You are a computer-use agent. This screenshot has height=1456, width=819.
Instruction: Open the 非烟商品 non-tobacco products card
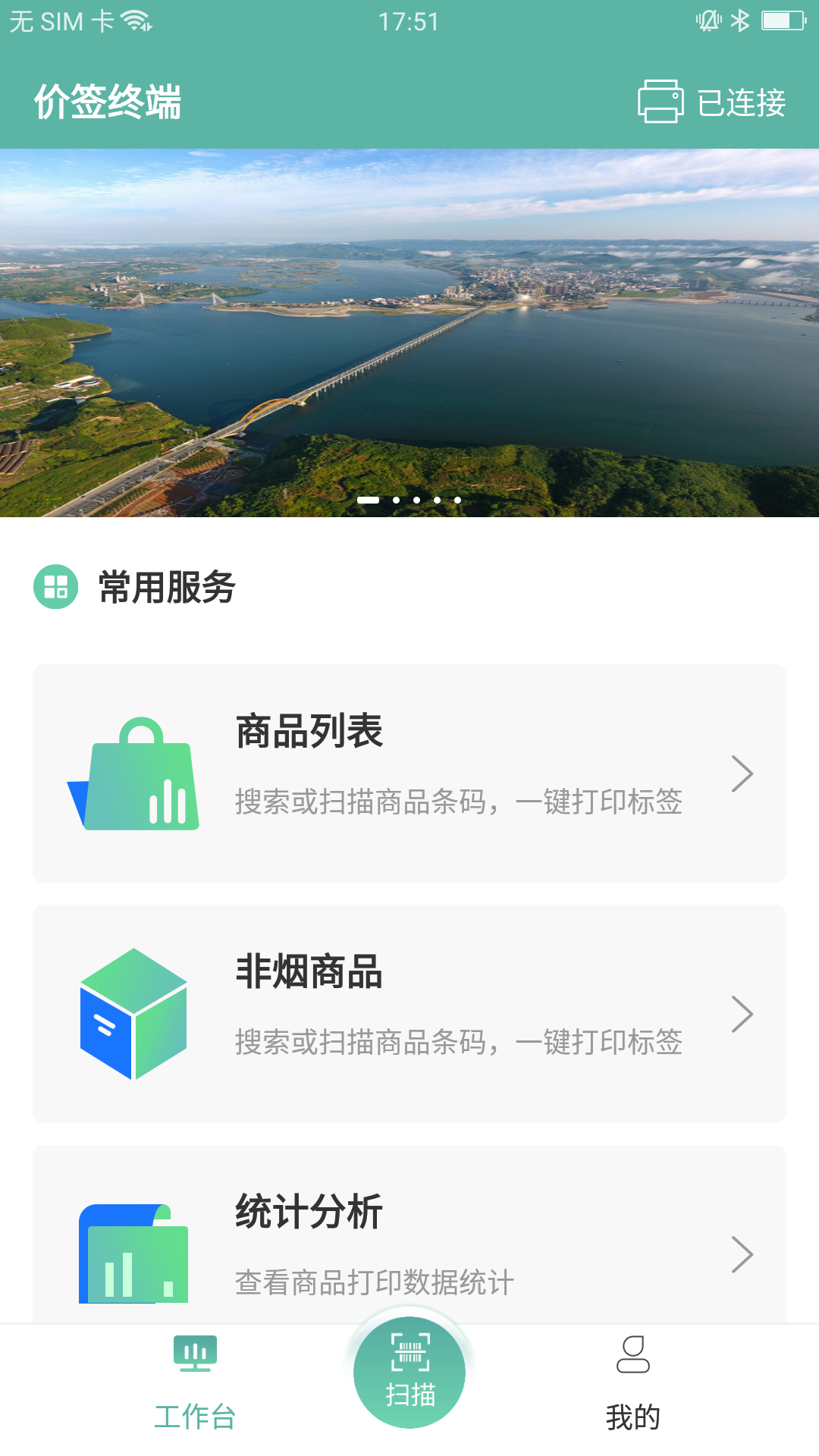pos(409,1014)
